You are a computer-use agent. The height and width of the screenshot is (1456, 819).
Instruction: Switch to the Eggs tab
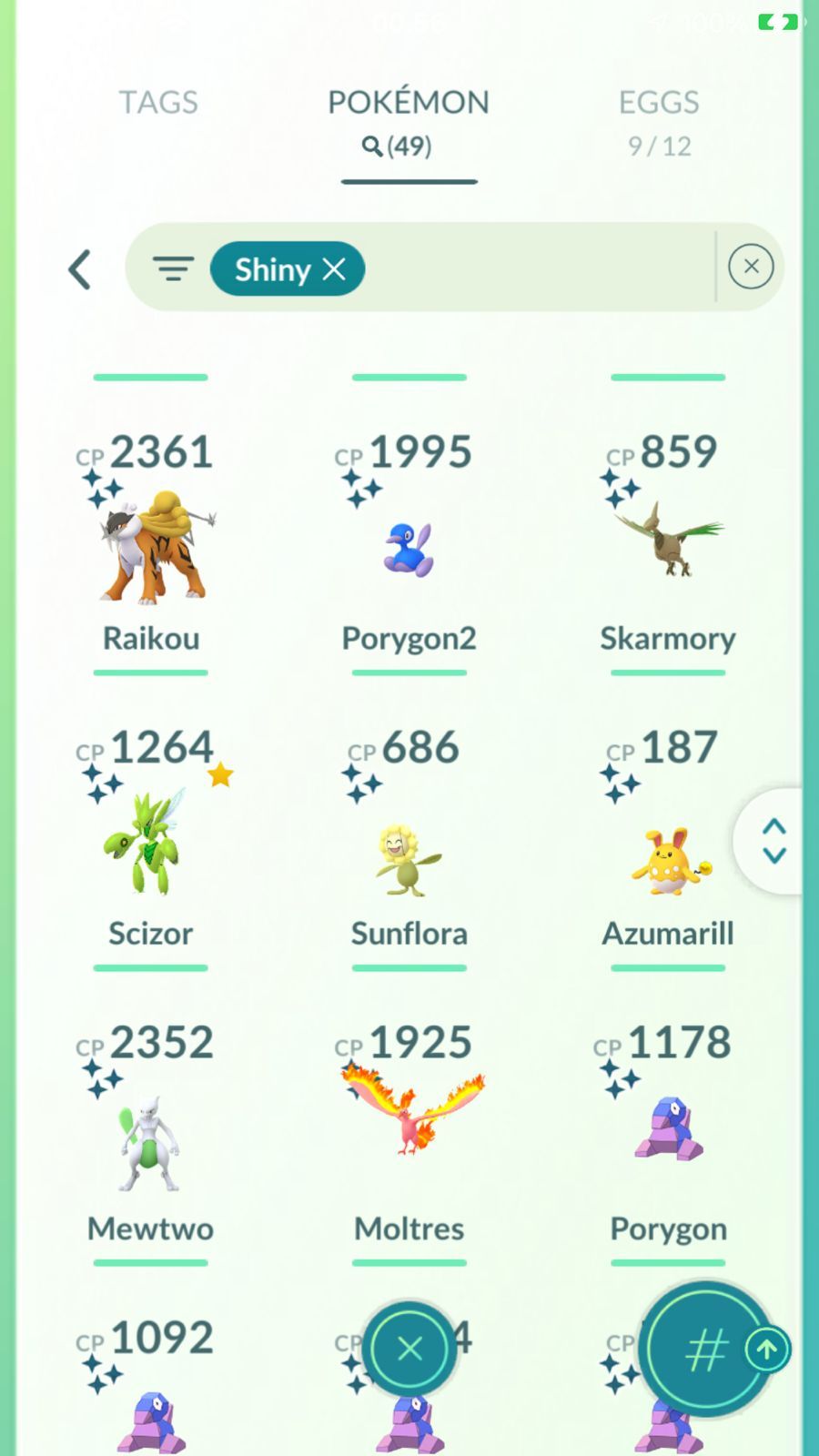[659, 120]
